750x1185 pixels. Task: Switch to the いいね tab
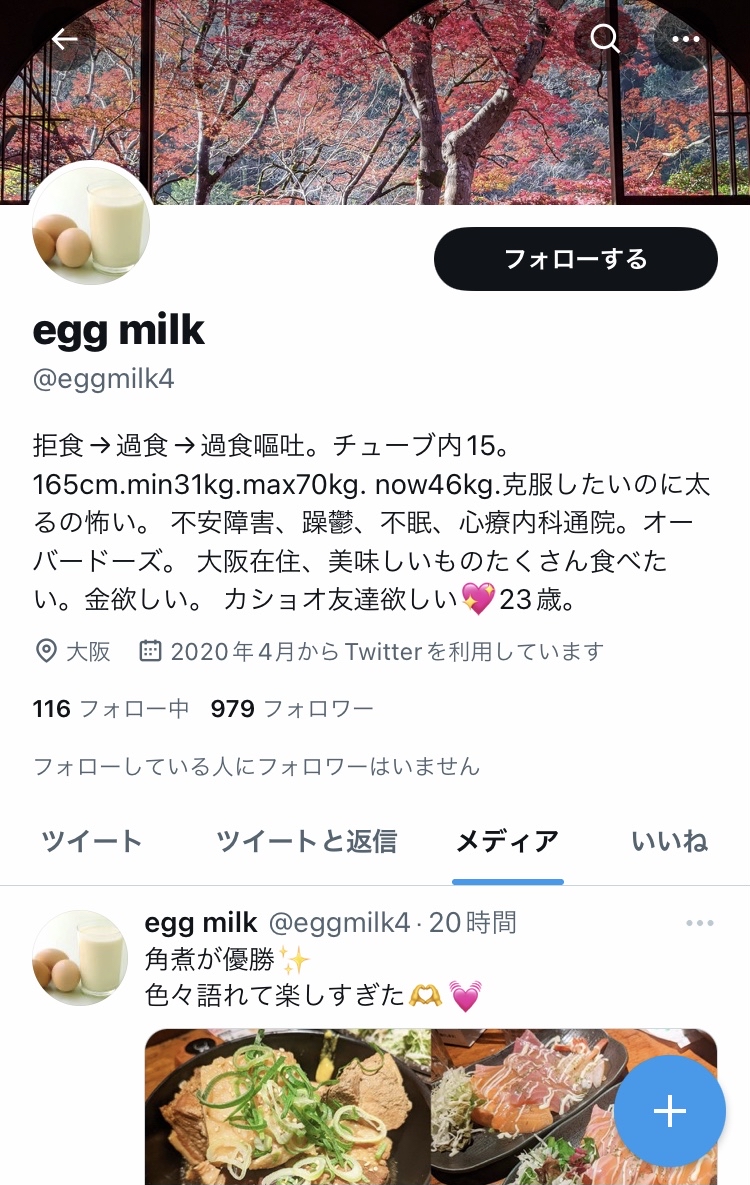pos(669,841)
